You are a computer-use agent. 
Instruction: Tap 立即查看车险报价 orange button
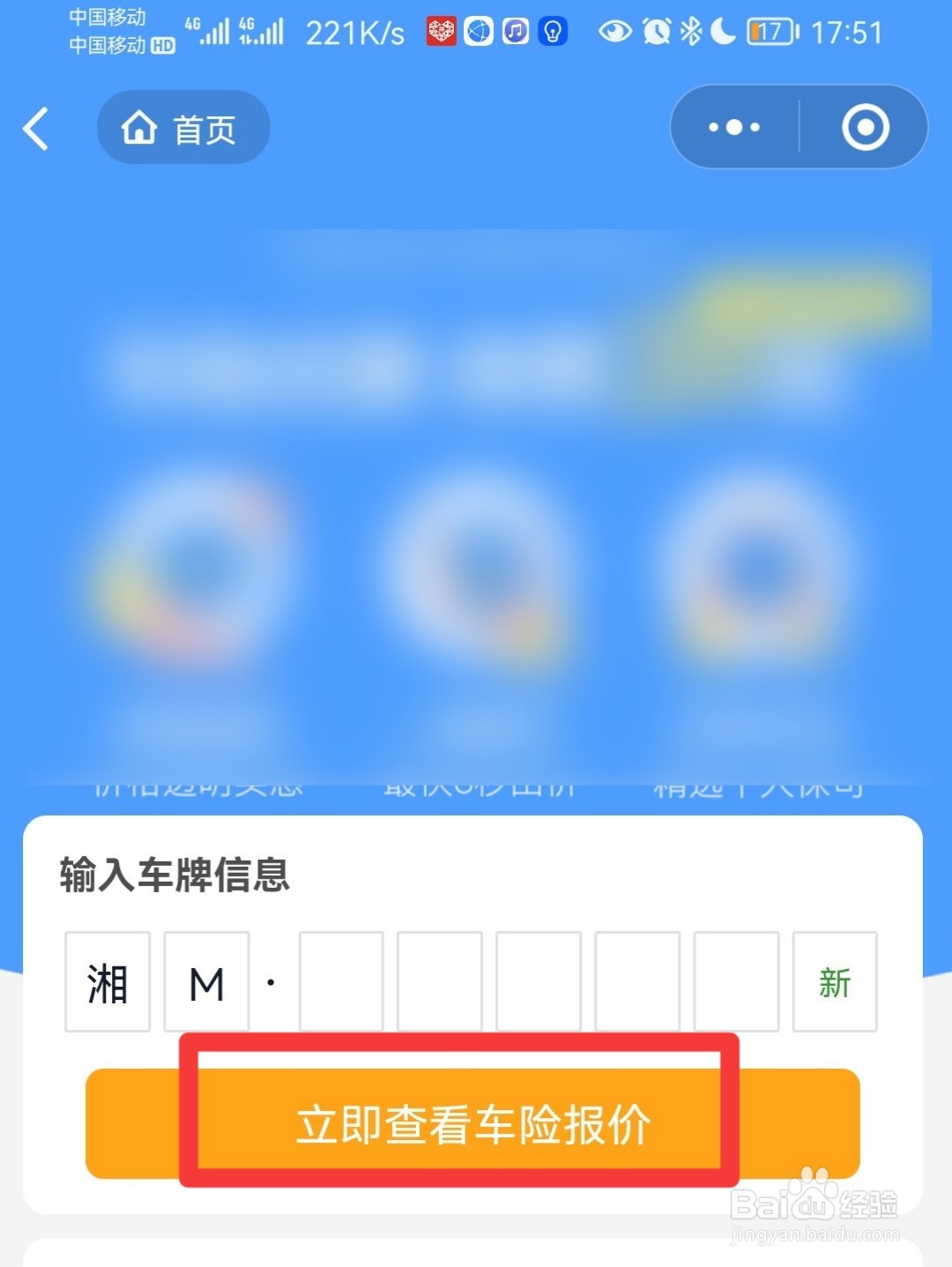click(476, 1123)
